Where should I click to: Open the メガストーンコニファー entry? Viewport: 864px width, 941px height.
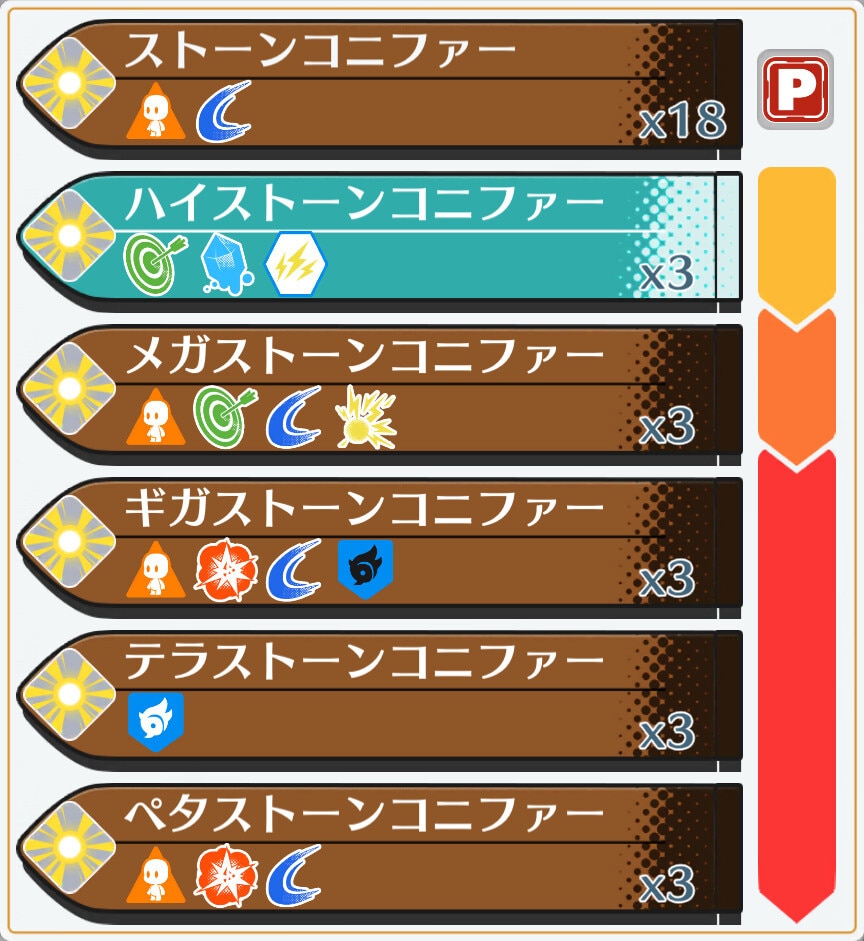pos(380,390)
